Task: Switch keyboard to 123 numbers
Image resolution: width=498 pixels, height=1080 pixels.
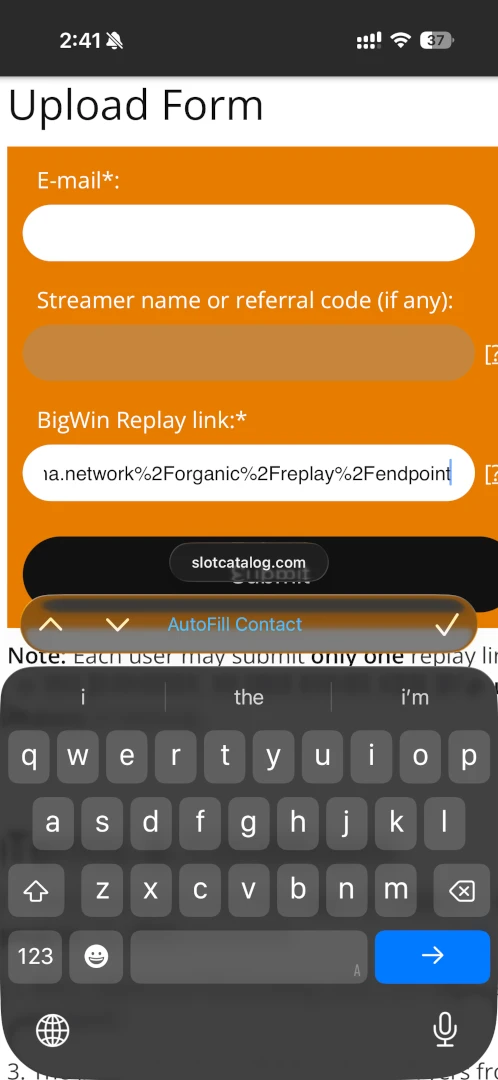Action: [x=35, y=956]
